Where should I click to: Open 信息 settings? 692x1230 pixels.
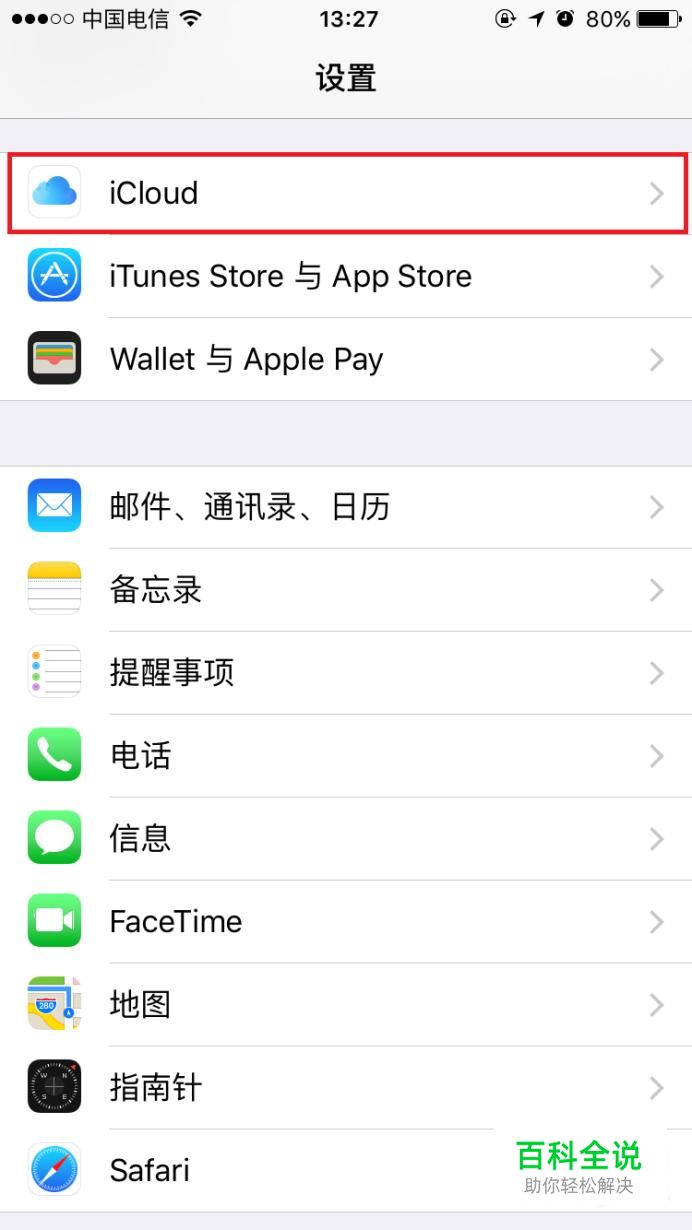click(346, 838)
